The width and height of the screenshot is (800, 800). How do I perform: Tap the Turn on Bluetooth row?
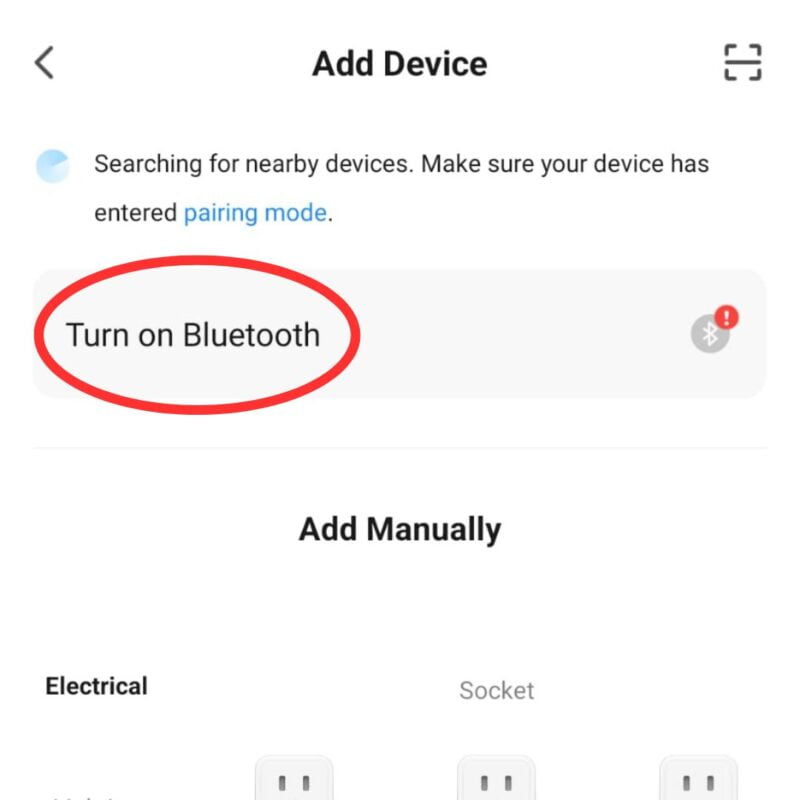(193, 334)
